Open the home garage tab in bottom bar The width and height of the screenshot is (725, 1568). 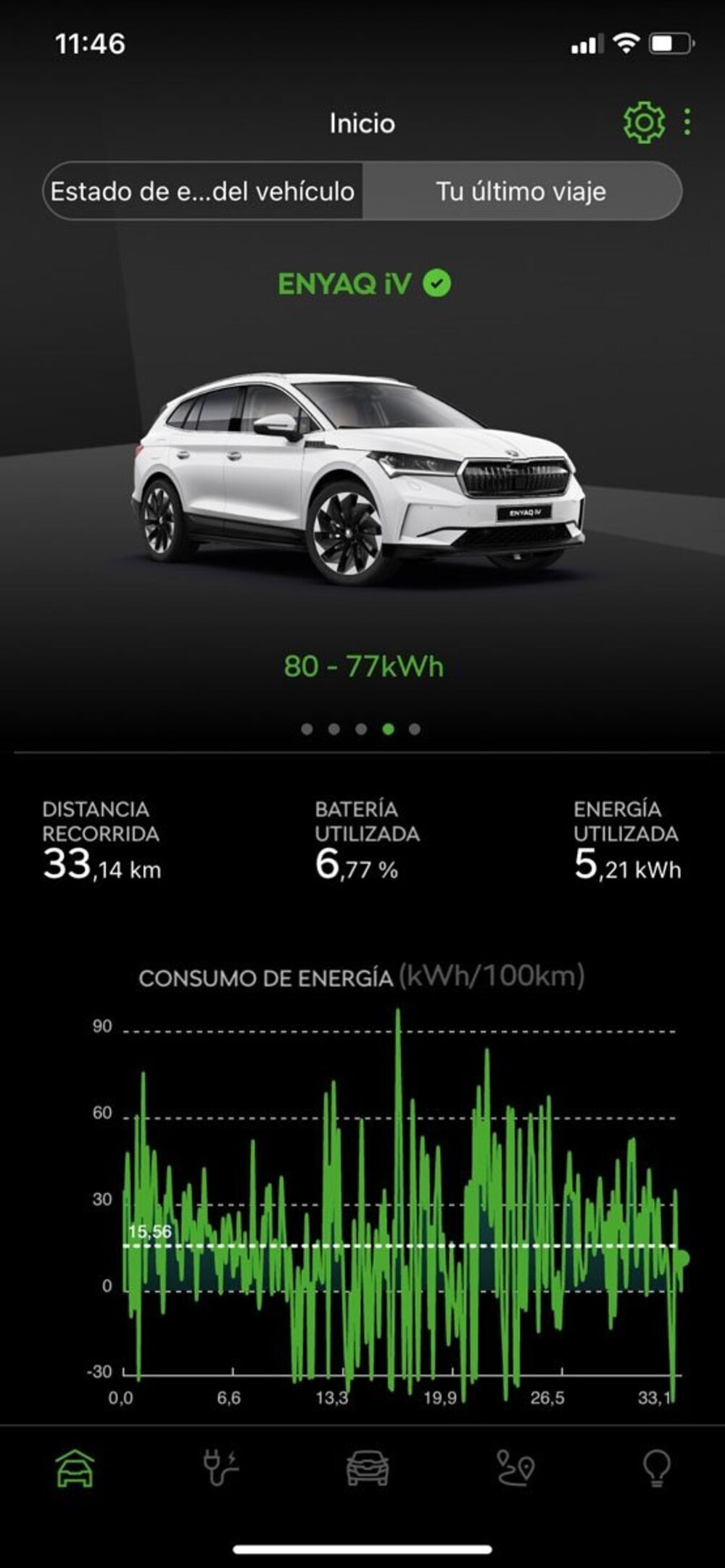click(75, 1468)
